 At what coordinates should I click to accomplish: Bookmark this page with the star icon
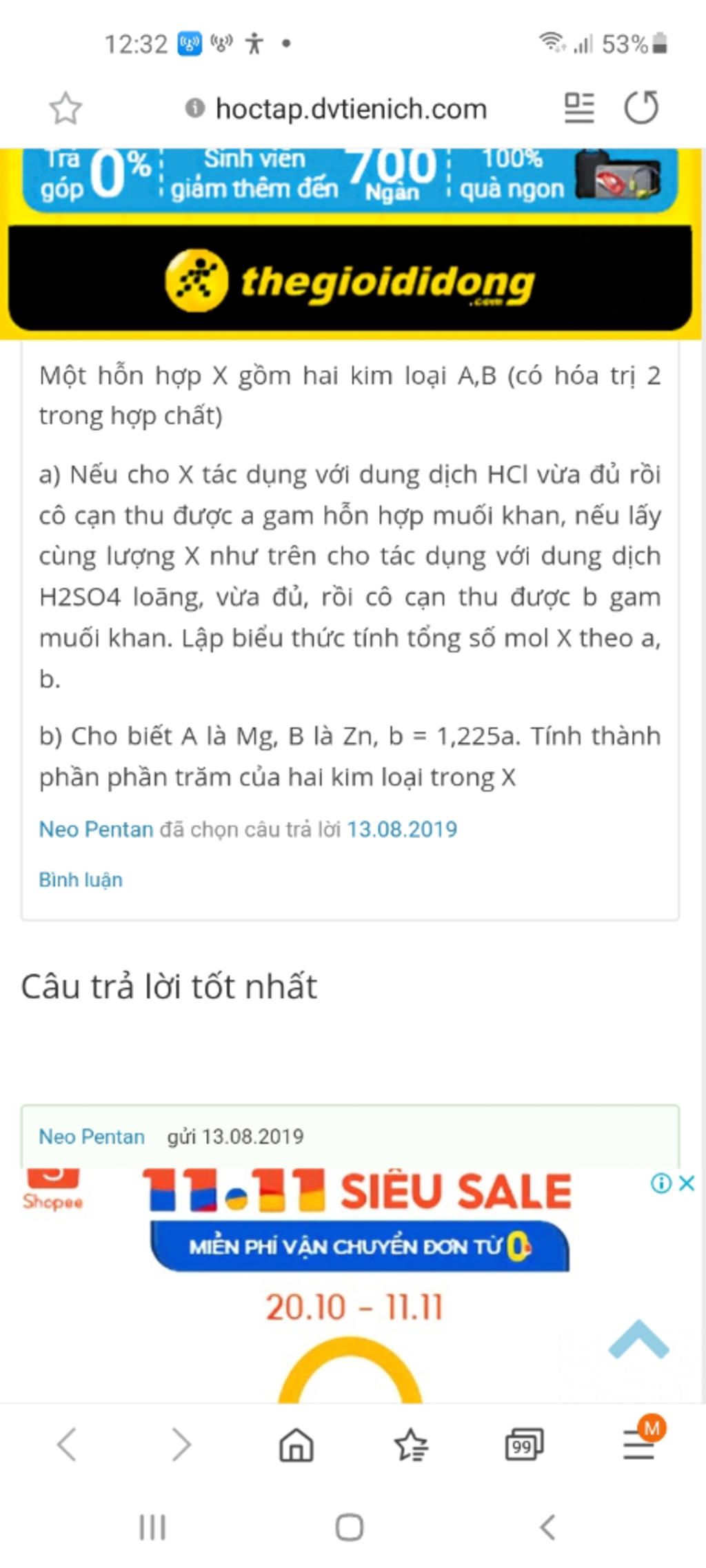(65, 108)
